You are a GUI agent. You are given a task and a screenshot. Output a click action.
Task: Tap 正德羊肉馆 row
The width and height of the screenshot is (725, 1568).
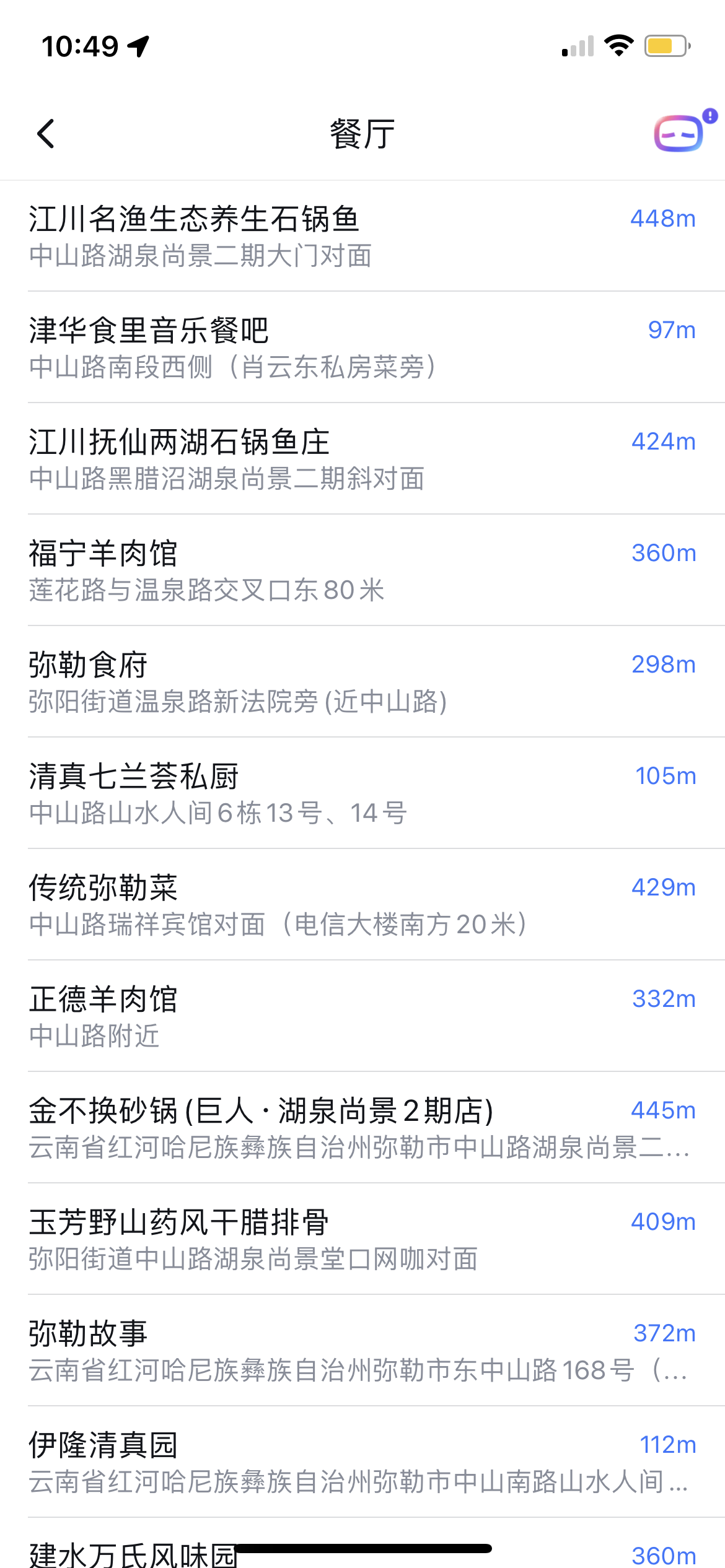point(362,1016)
